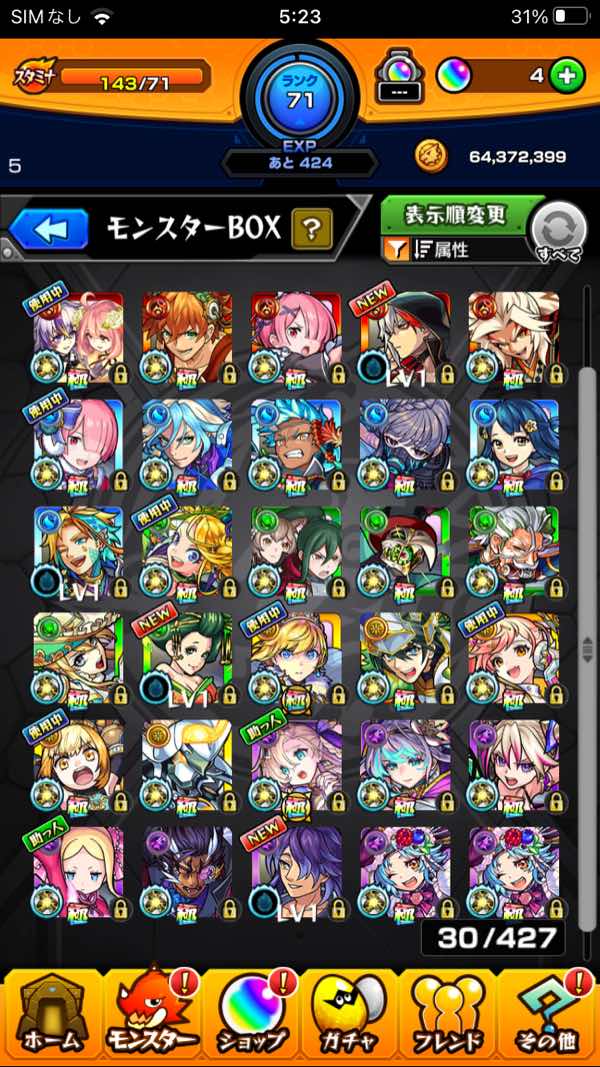Screen dimensions: 600x1067
Task: Tap 表示順変更 to change display order
Action: coord(457,214)
